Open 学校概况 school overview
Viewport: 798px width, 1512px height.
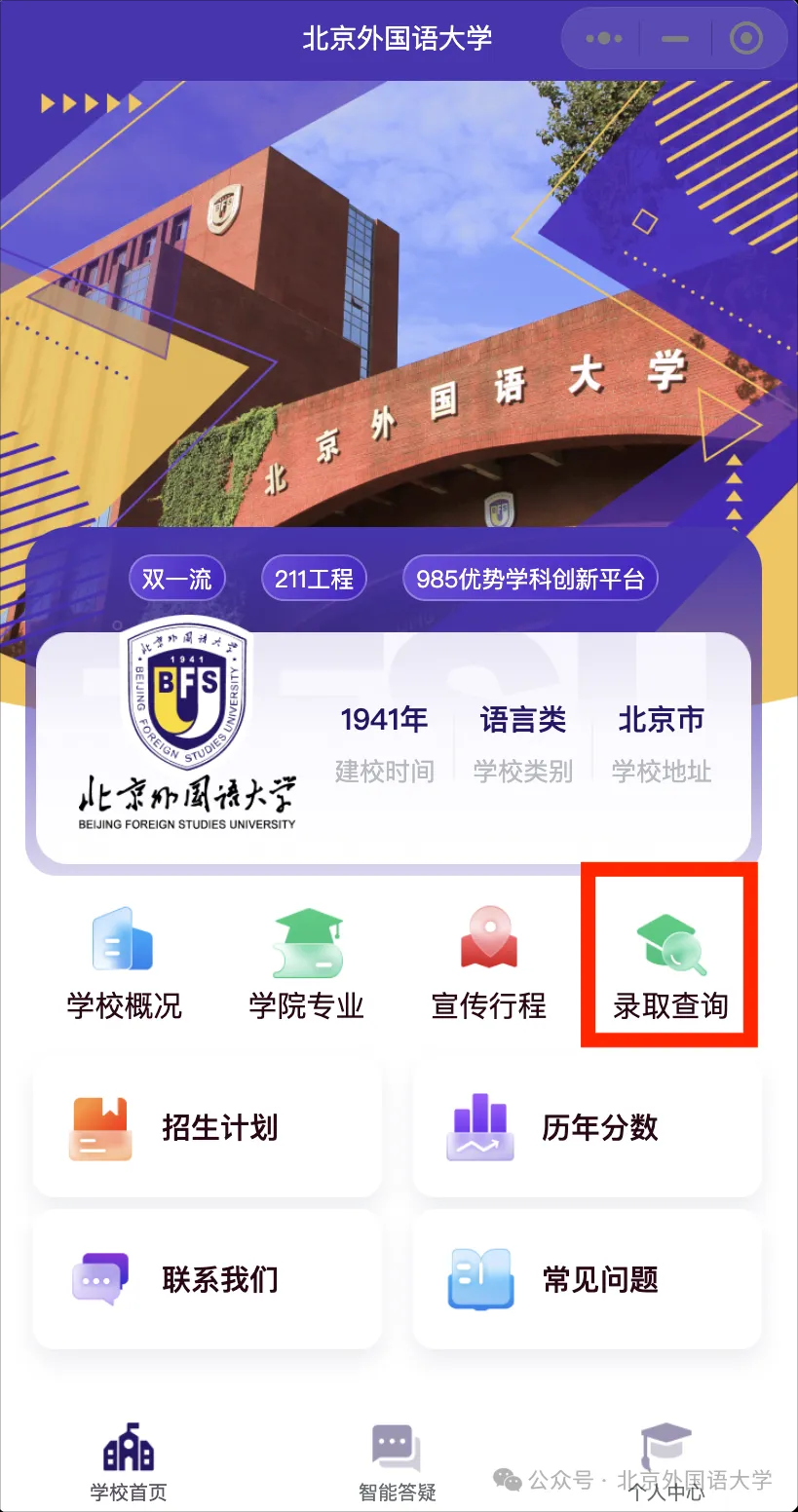click(124, 964)
